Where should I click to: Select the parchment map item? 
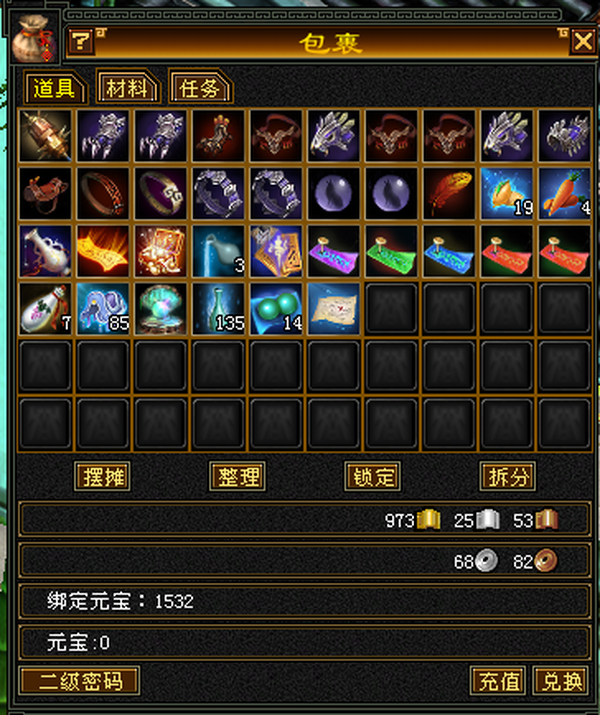334,308
